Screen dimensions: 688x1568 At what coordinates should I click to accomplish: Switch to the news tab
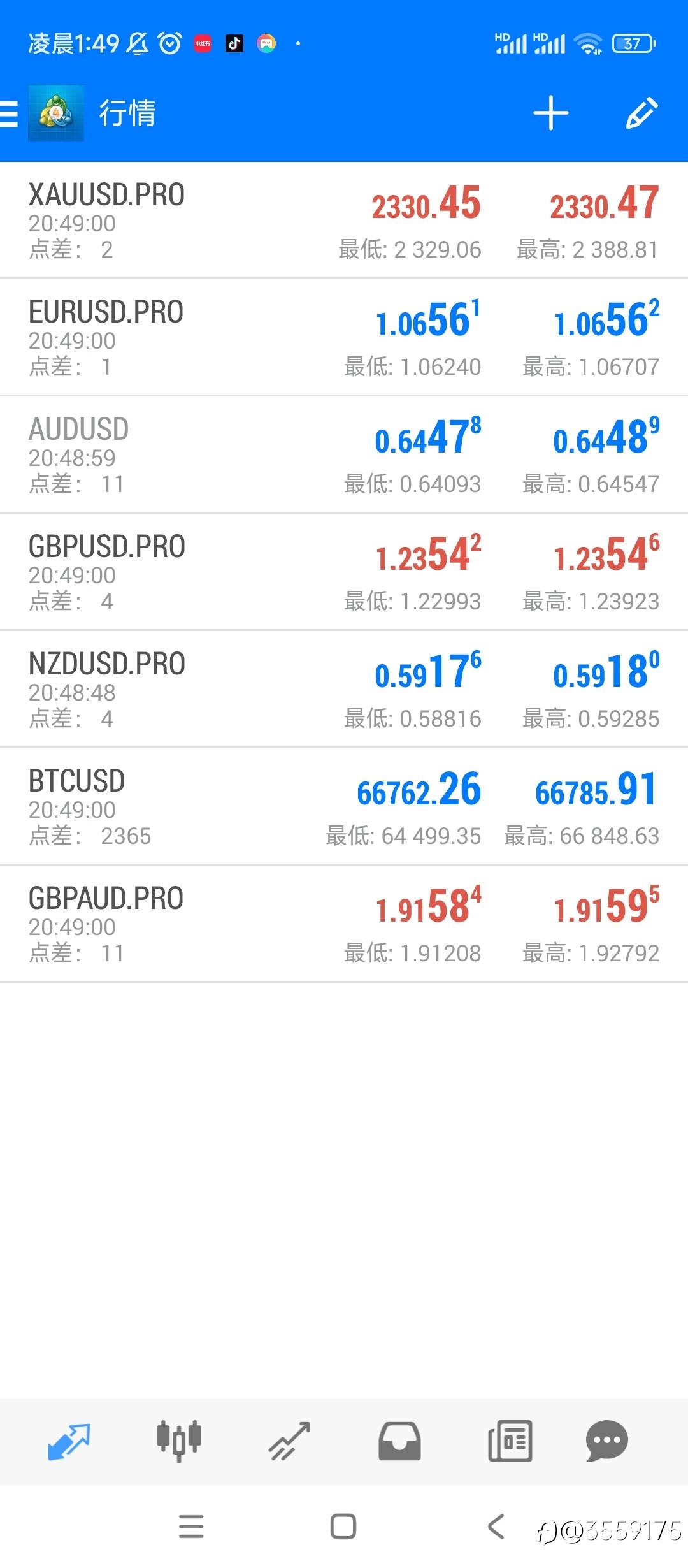pyautogui.click(x=510, y=1441)
